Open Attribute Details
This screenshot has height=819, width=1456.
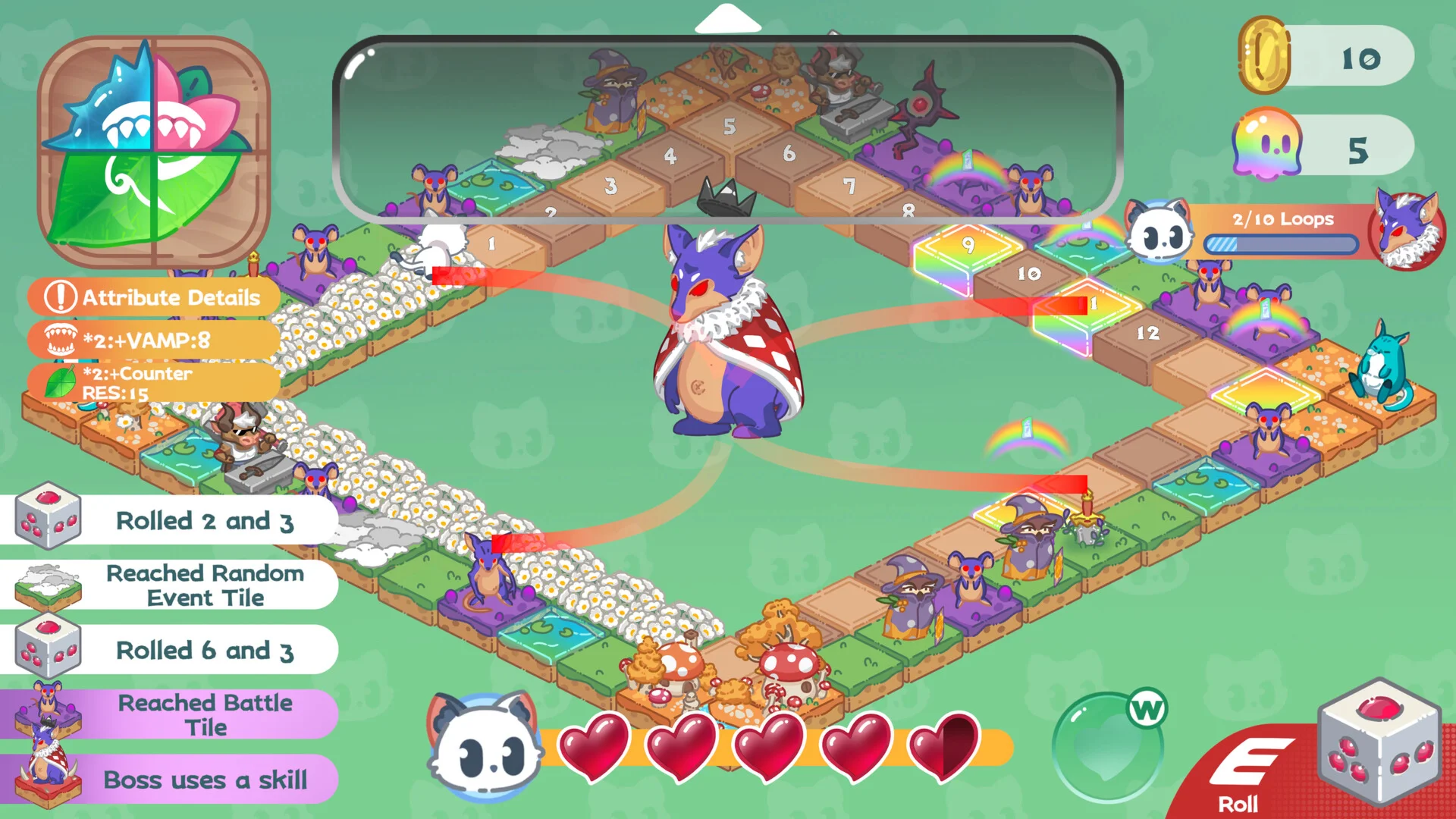(x=154, y=297)
